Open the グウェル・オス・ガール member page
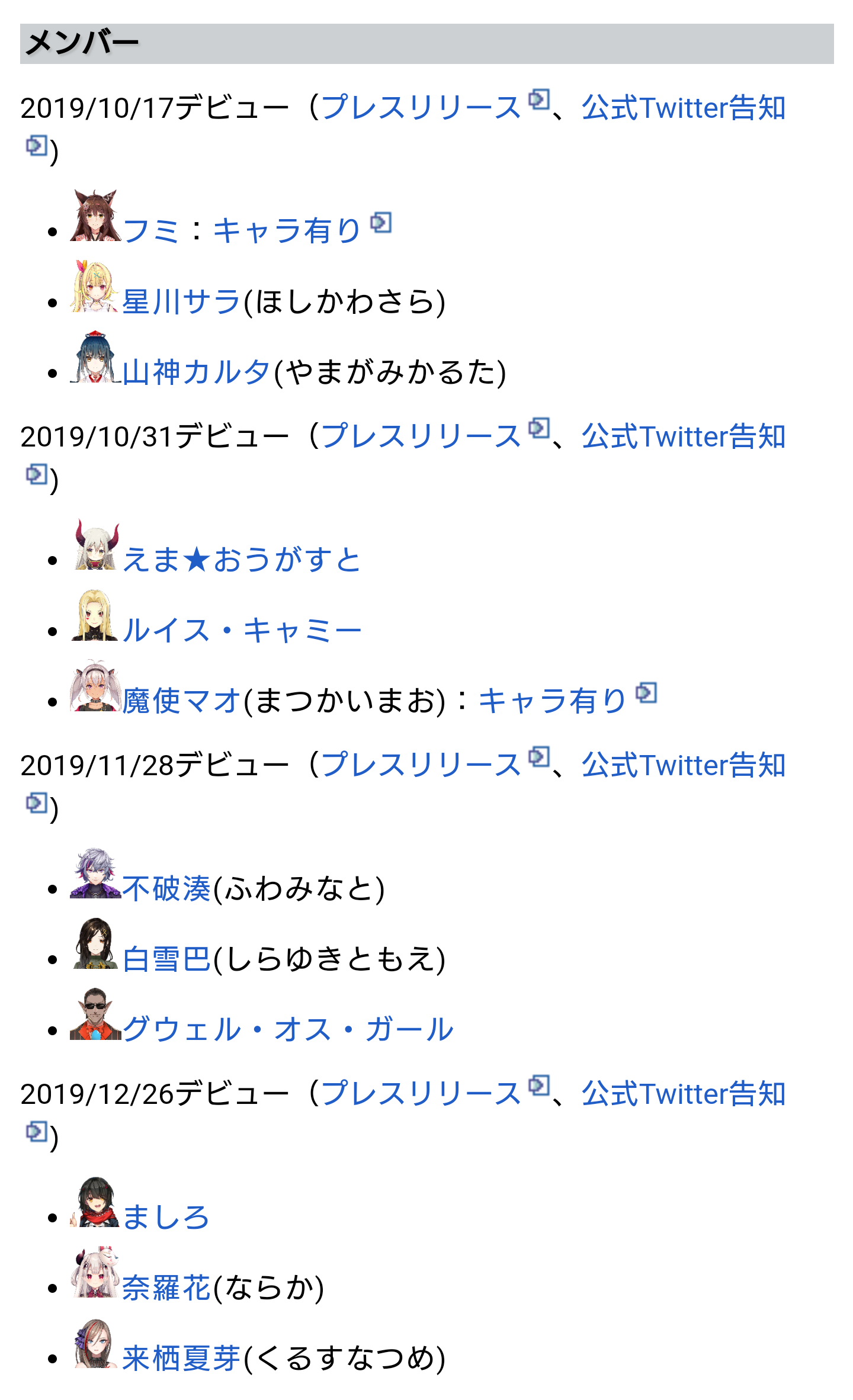Image resolution: width=853 pixels, height=1400 pixels. tap(288, 1030)
